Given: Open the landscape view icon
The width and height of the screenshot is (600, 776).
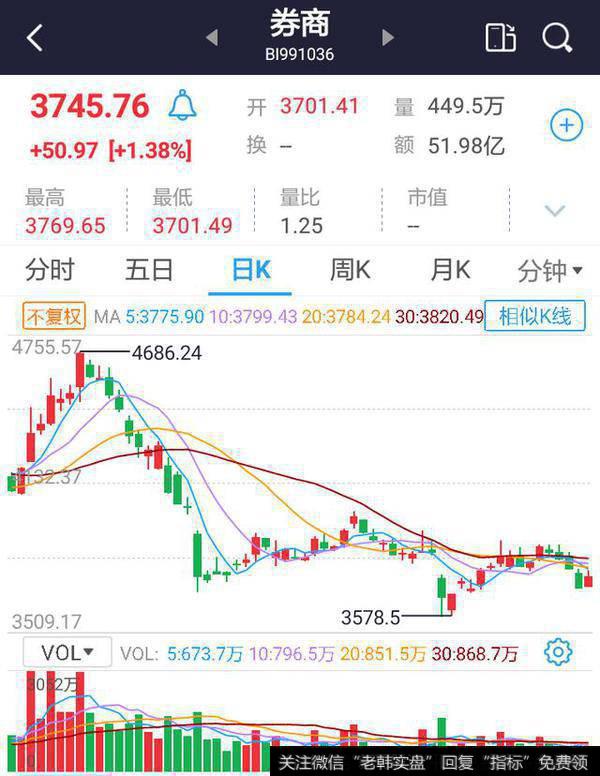Looking at the screenshot, I should [500, 38].
